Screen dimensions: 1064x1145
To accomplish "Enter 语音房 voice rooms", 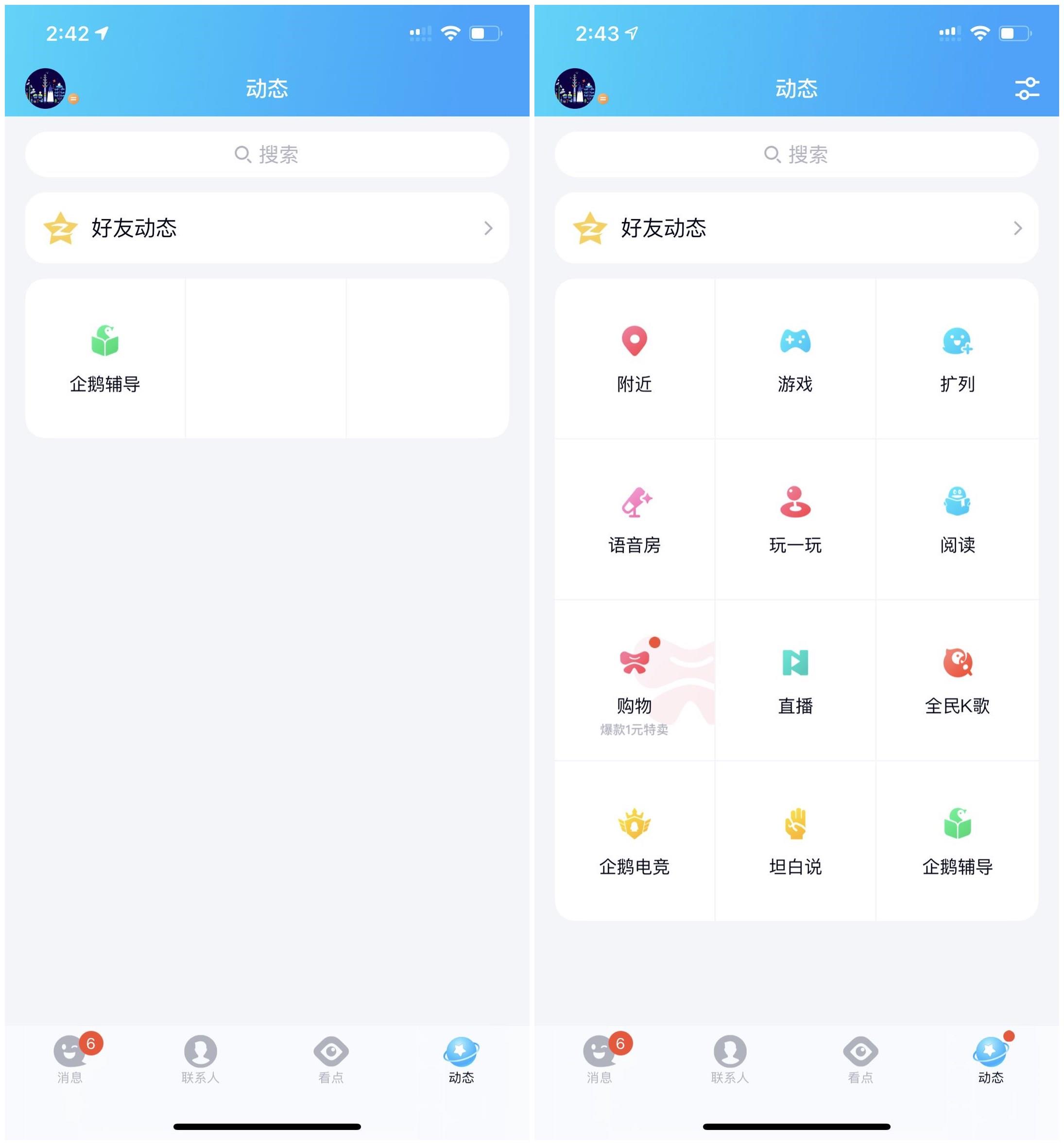I will [x=634, y=519].
